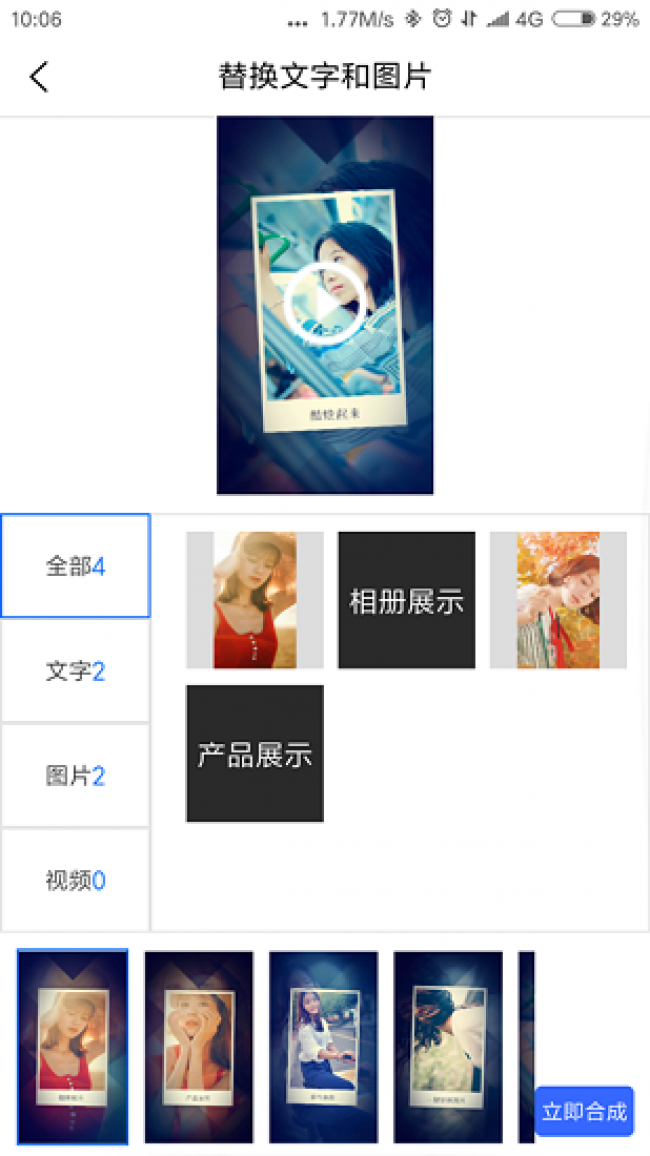Play the template preview video
The image size is (650, 1156).
click(324, 304)
